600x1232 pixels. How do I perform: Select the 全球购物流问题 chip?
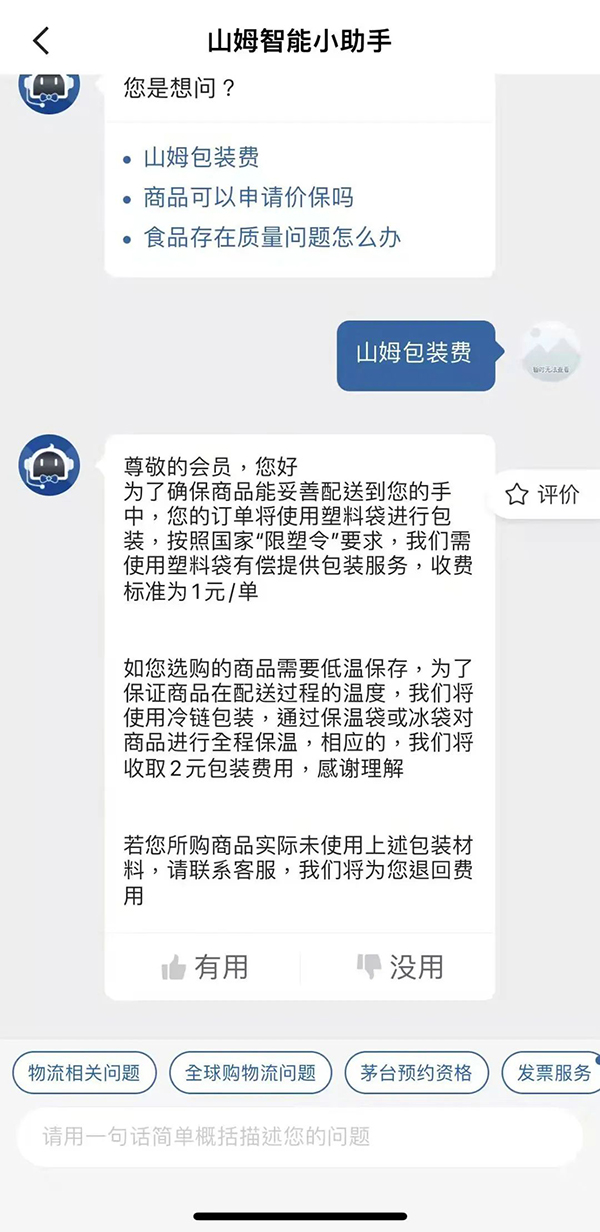tap(250, 1073)
